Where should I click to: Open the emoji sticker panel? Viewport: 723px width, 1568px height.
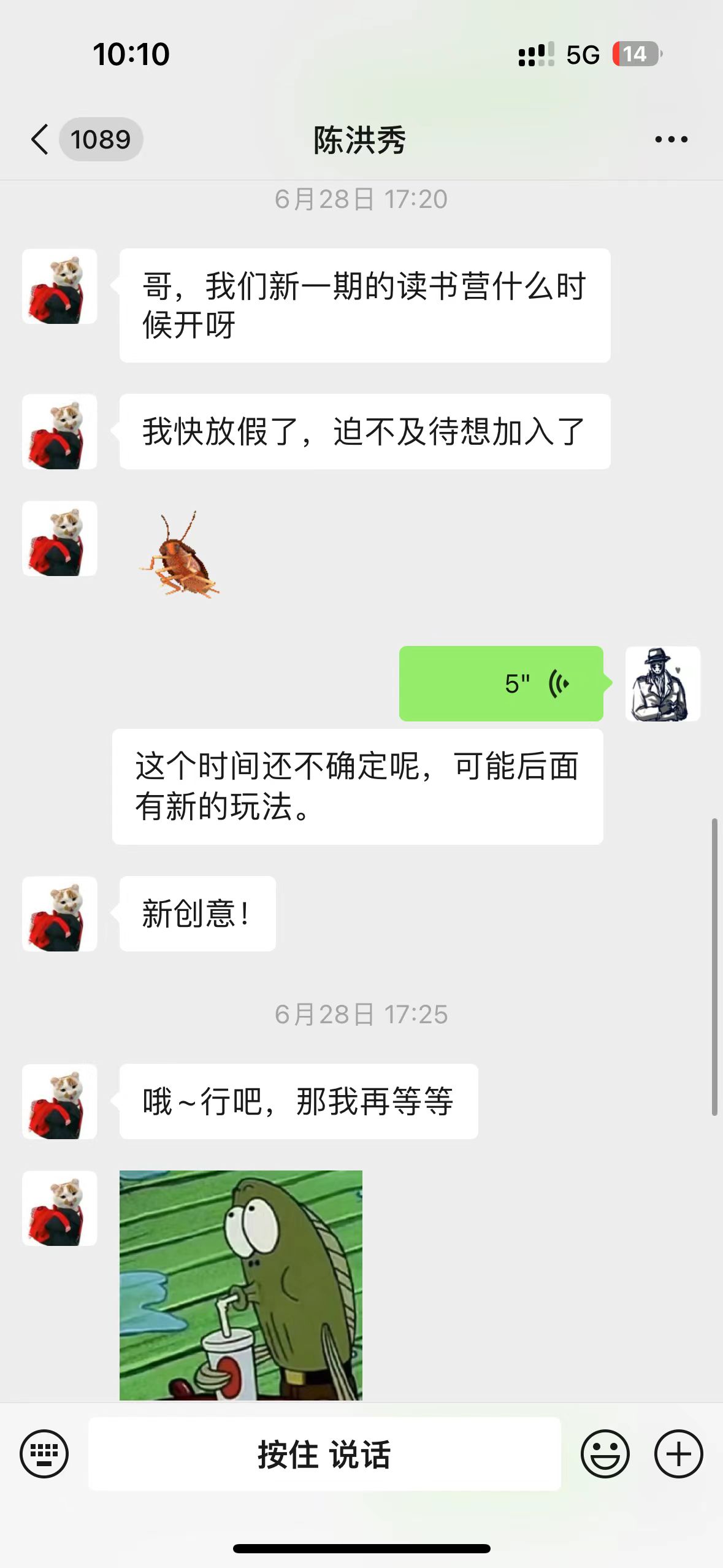coord(605,1453)
